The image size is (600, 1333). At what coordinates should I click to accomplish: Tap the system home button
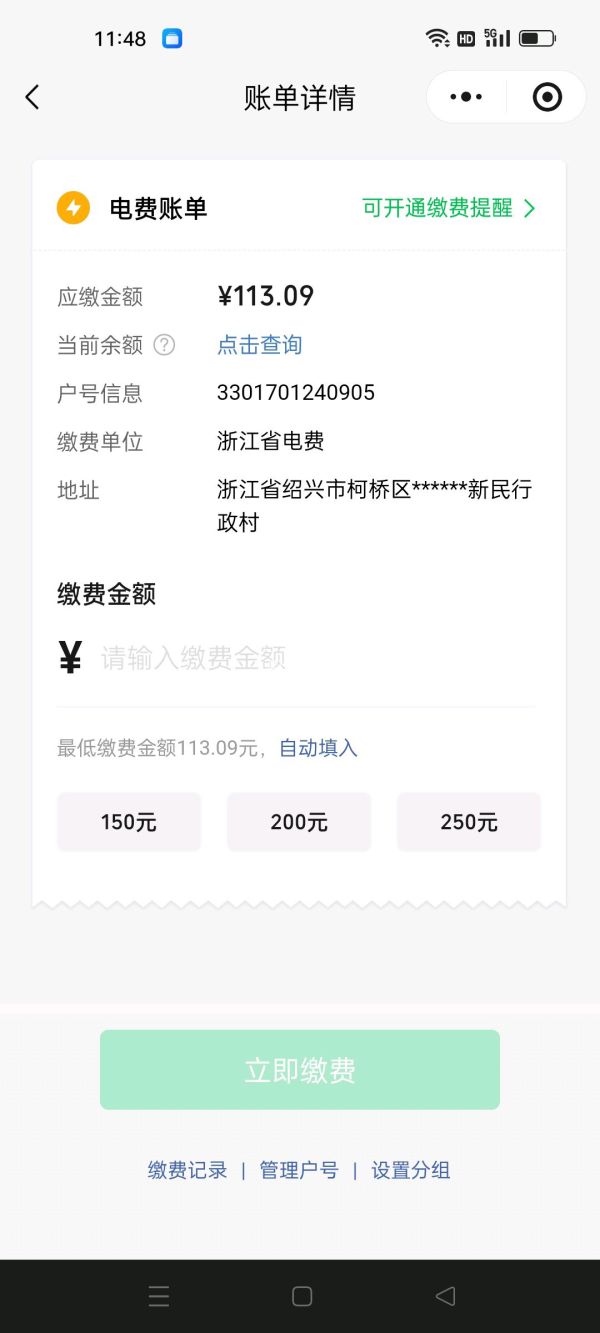pyautogui.click(x=302, y=1296)
